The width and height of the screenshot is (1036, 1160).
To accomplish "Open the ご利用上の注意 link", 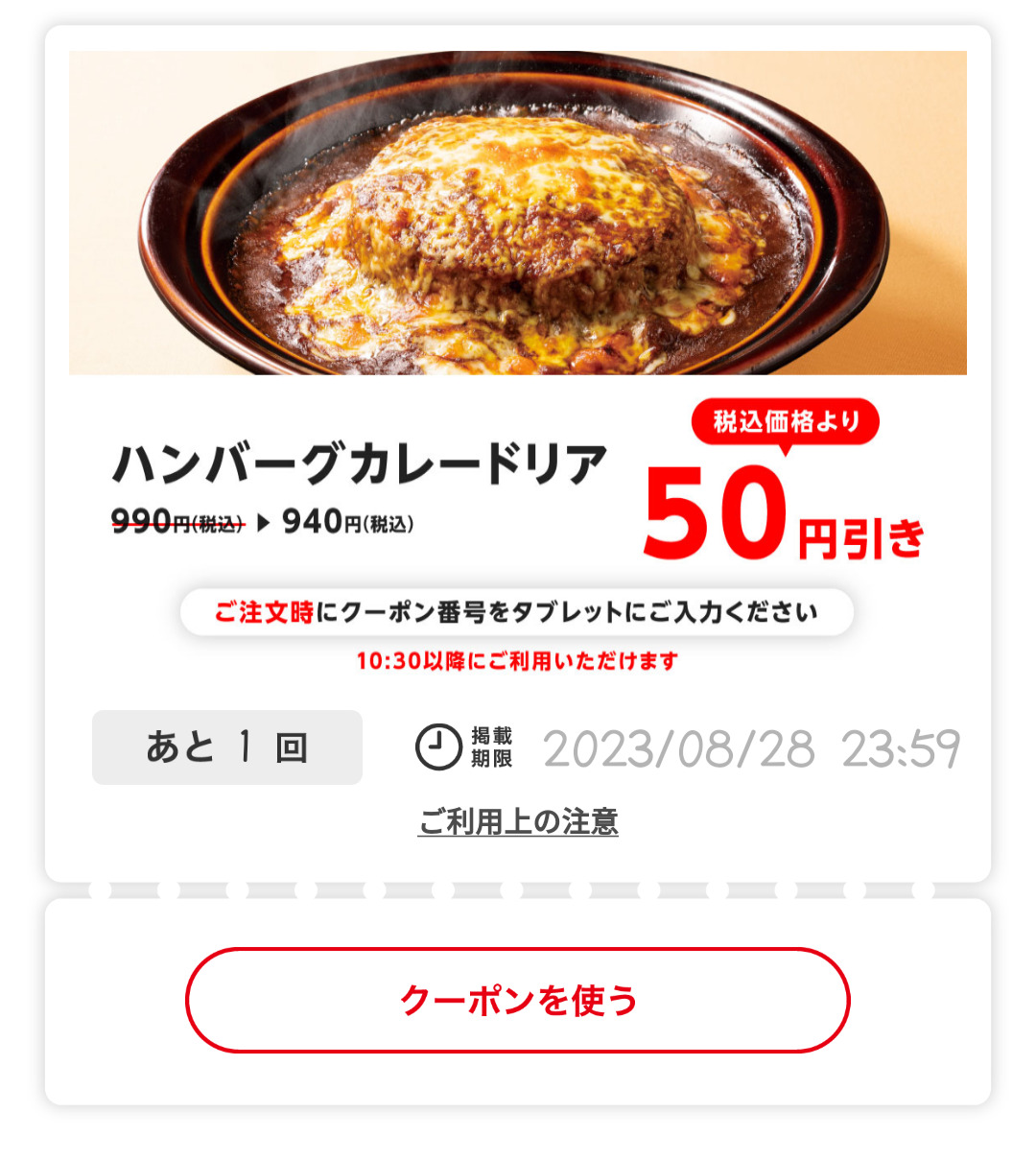I will 518,822.
